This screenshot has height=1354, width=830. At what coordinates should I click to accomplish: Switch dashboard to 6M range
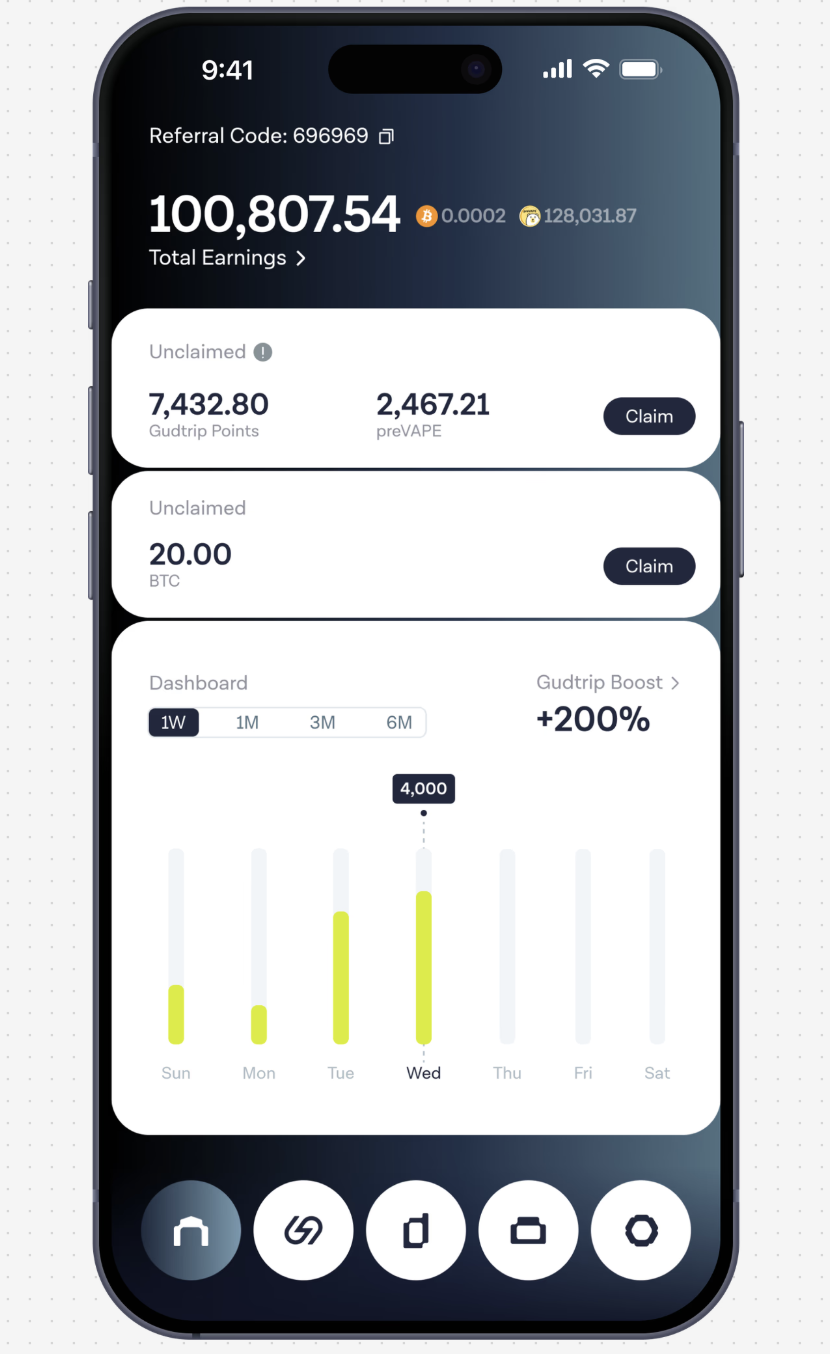pos(399,722)
